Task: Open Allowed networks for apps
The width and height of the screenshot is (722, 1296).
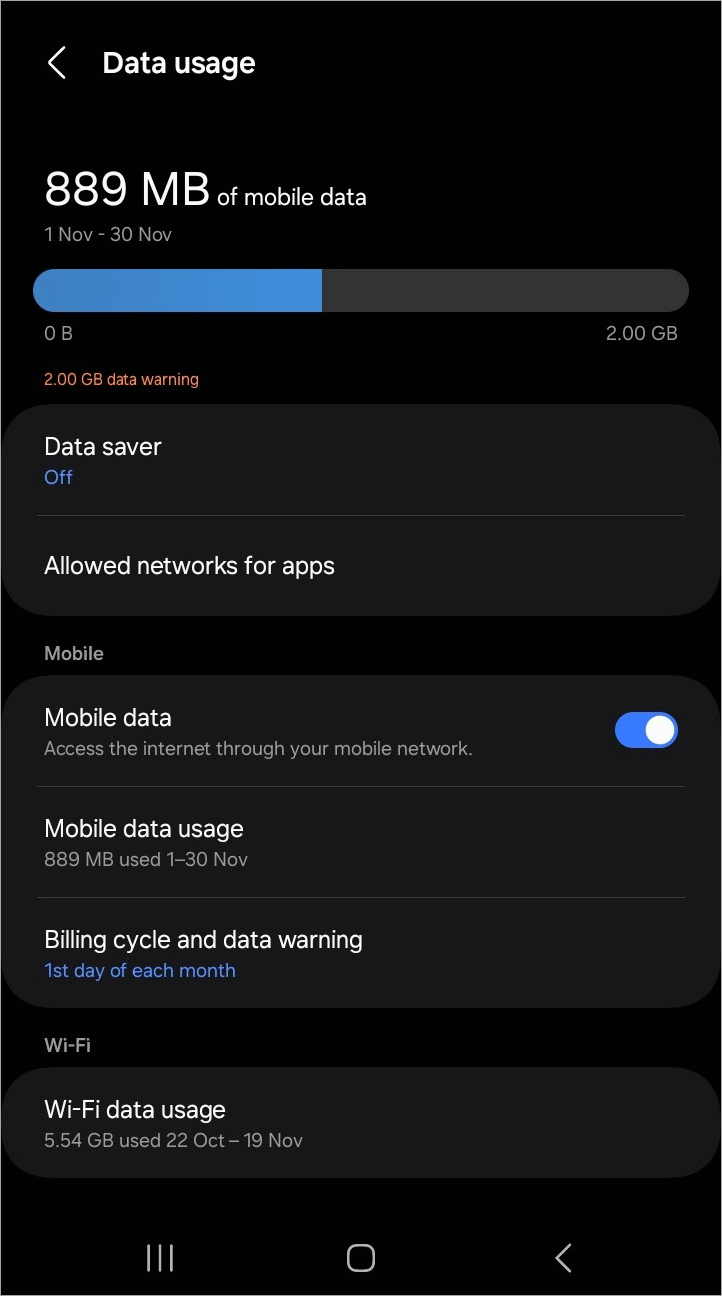Action: [x=360, y=566]
